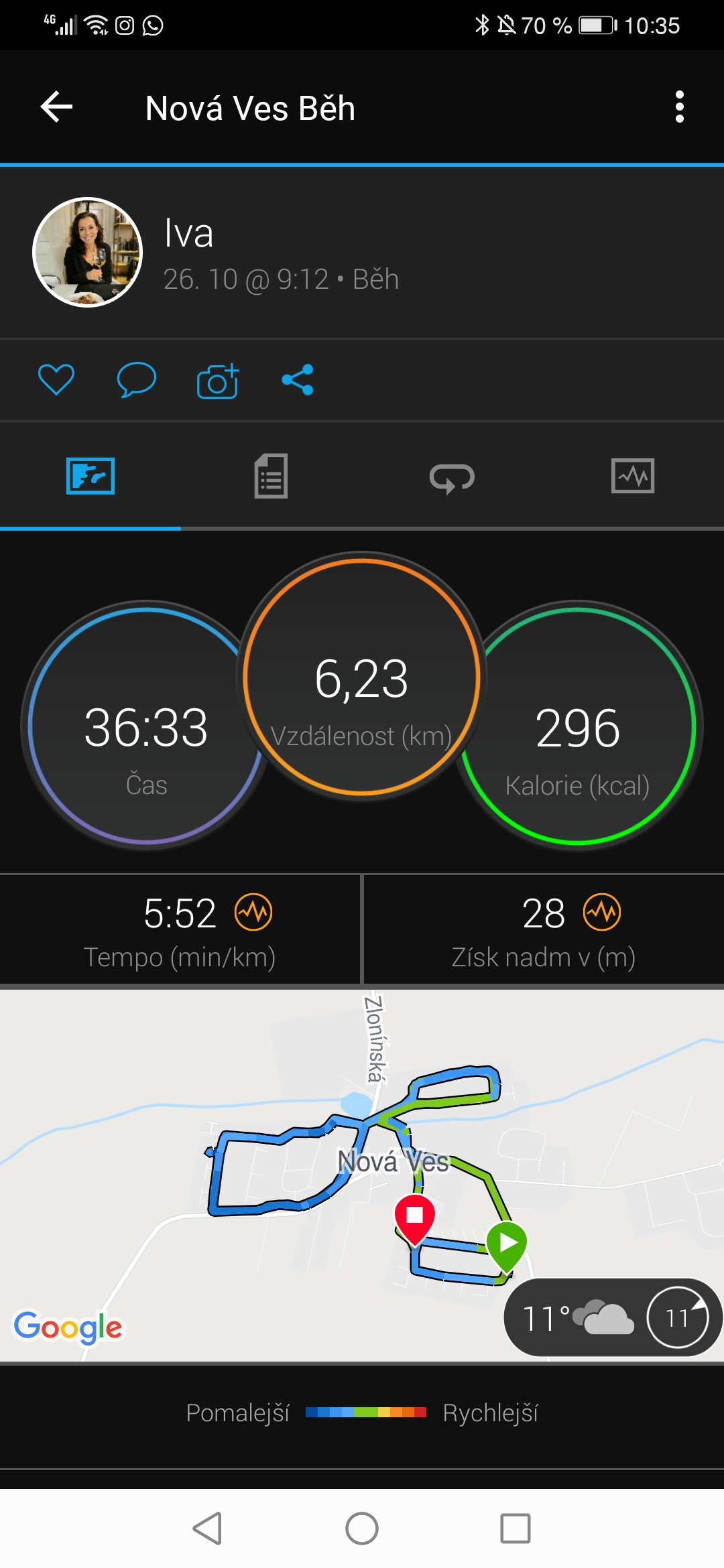Screen dimensions: 724x1568
Task: Tap the 11° weather widget
Action: coord(612,1317)
